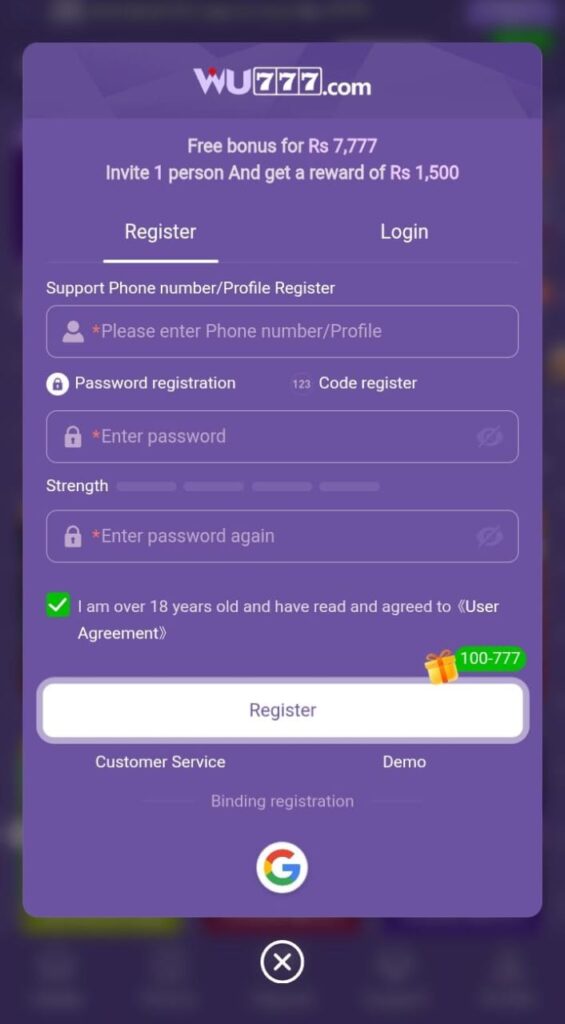
Task: Try the Demo mode
Action: (404, 761)
